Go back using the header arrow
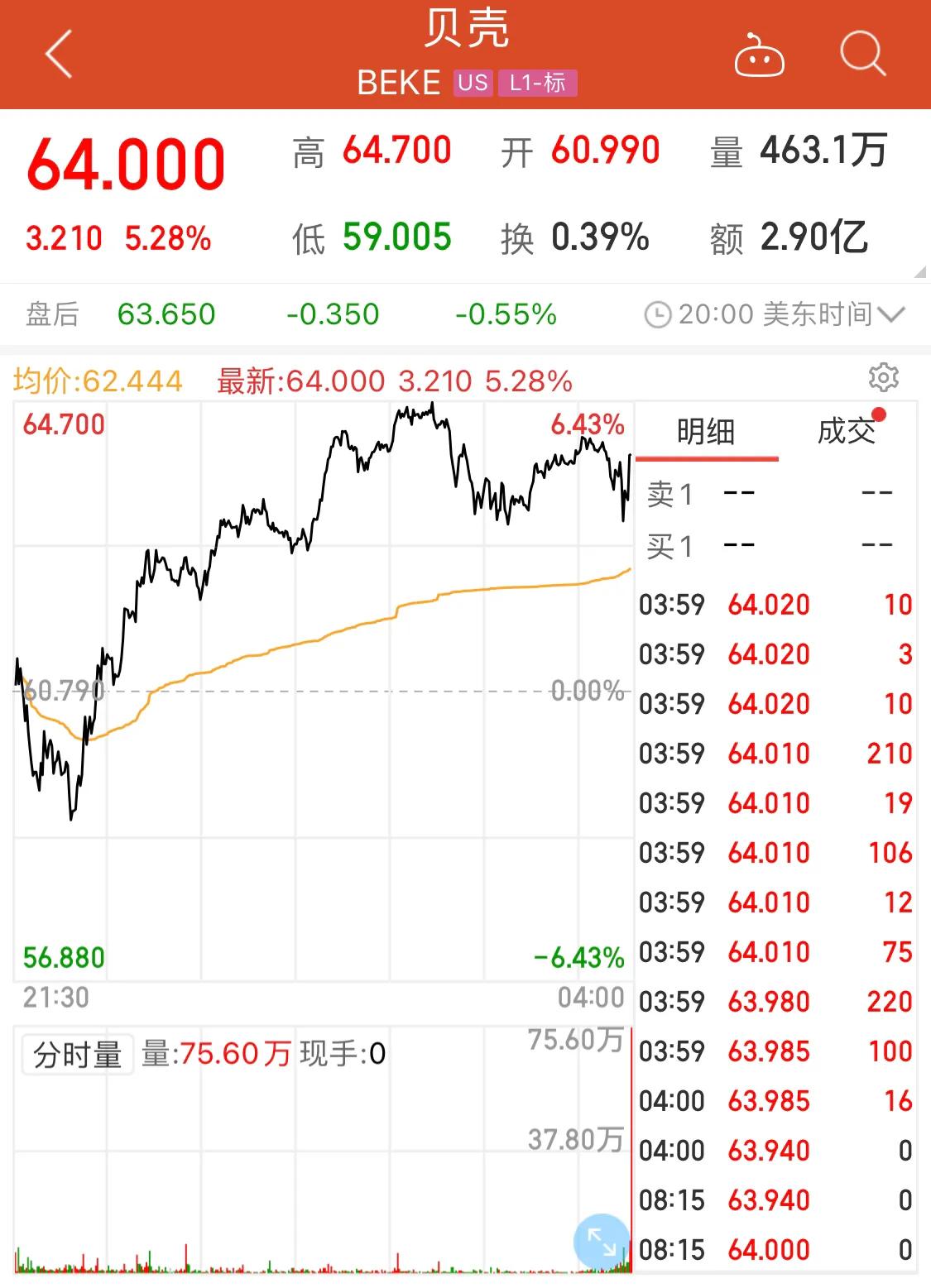The width and height of the screenshot is (931, 1288). pyautogui.click(x=59, y=55)
